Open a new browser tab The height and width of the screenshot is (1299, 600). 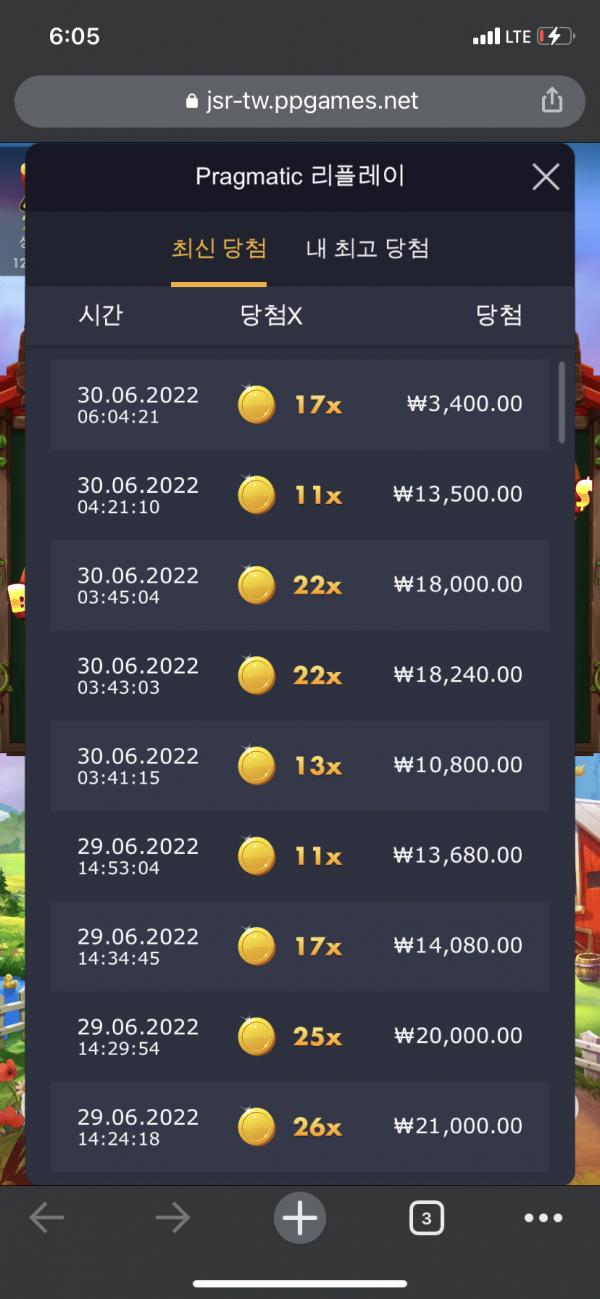click(300, 1217)
